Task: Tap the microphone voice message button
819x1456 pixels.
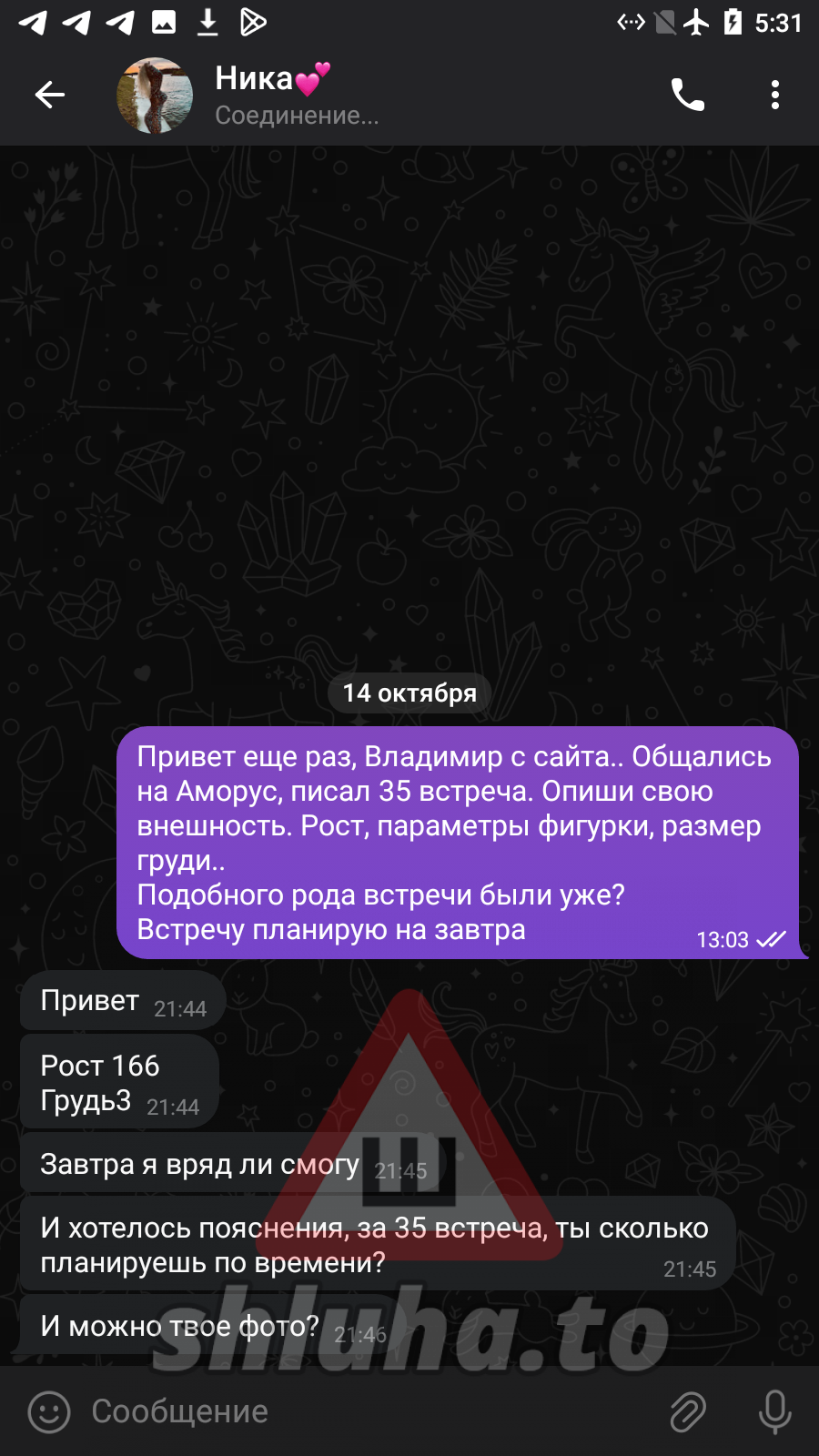Action: click(x=774, y=1411)
